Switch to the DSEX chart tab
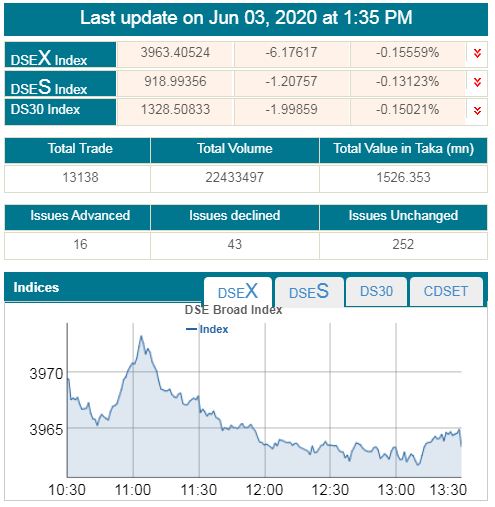495x507 pixels. [x=238, y=292]
